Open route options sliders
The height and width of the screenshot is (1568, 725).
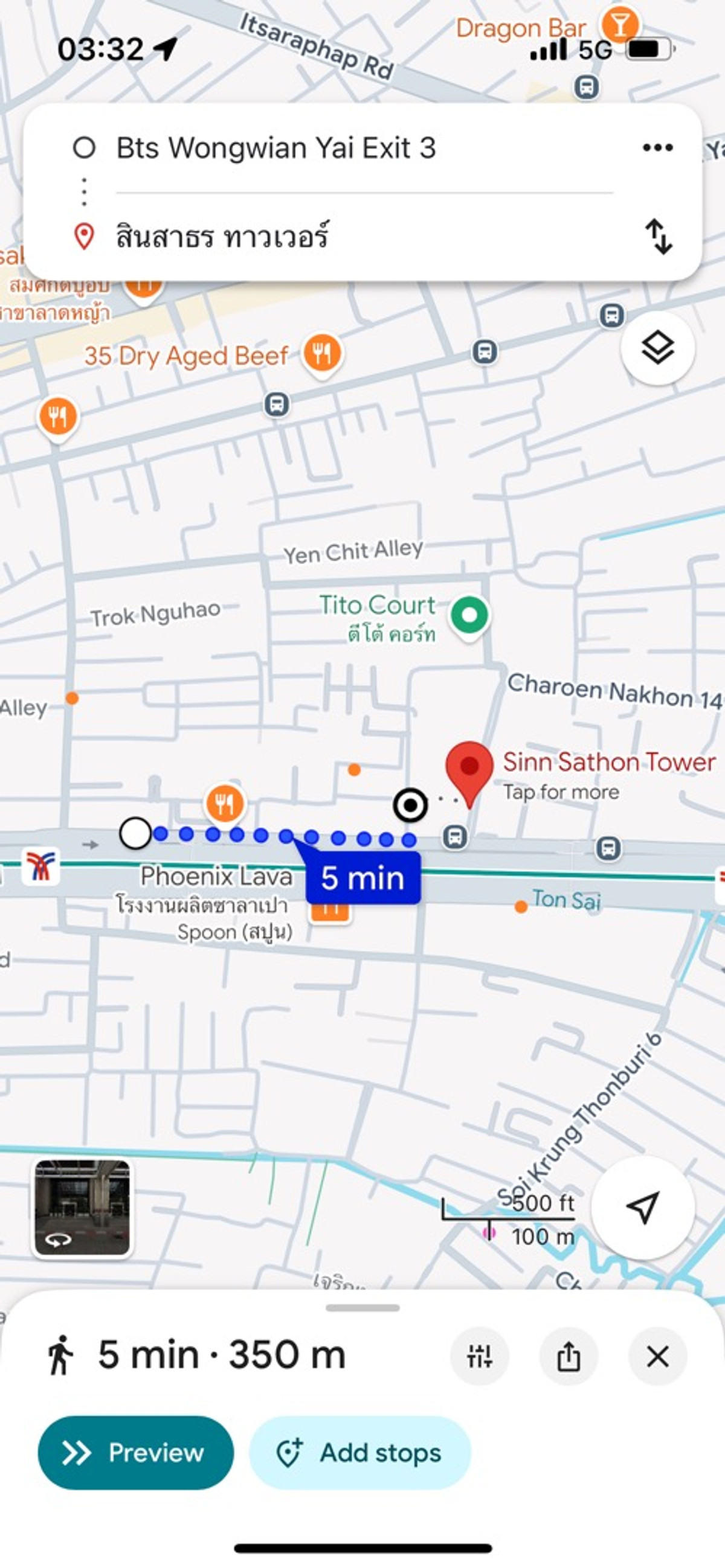pos(480,1356)
